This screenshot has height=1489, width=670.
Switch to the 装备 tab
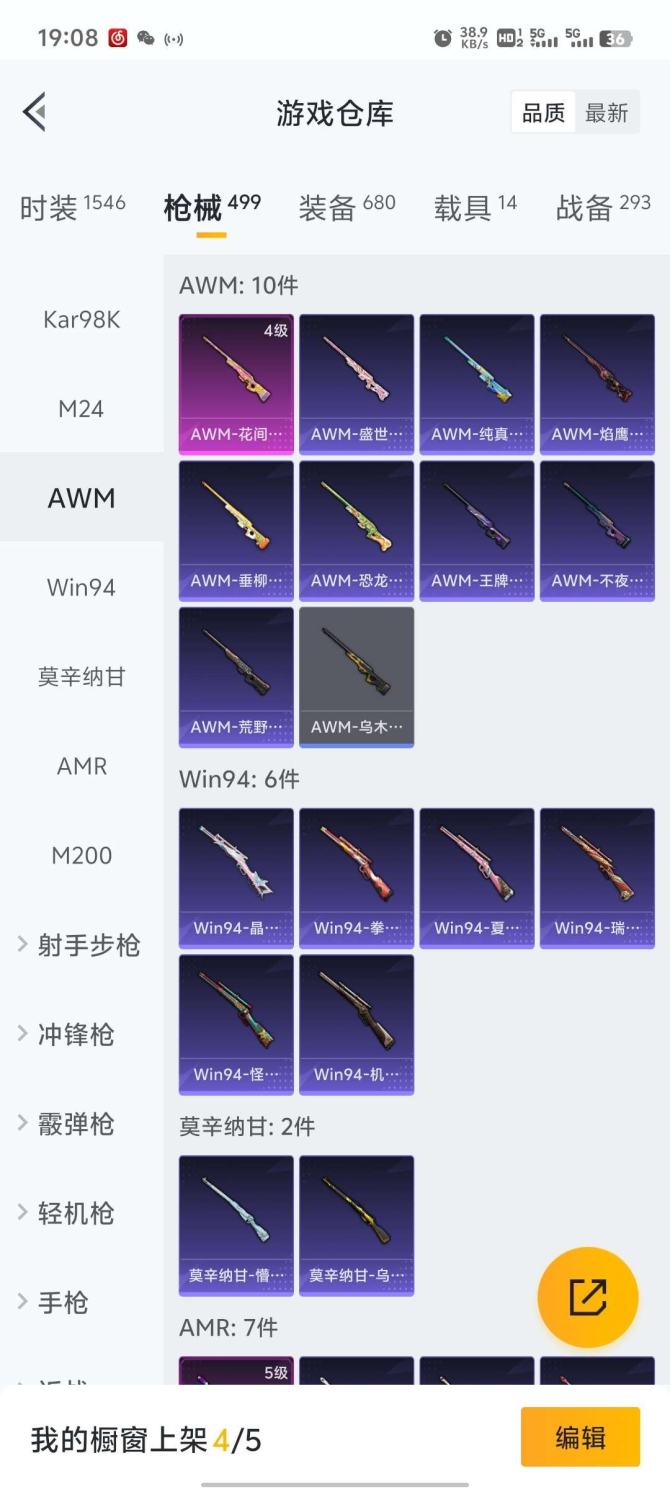point(346,207)
